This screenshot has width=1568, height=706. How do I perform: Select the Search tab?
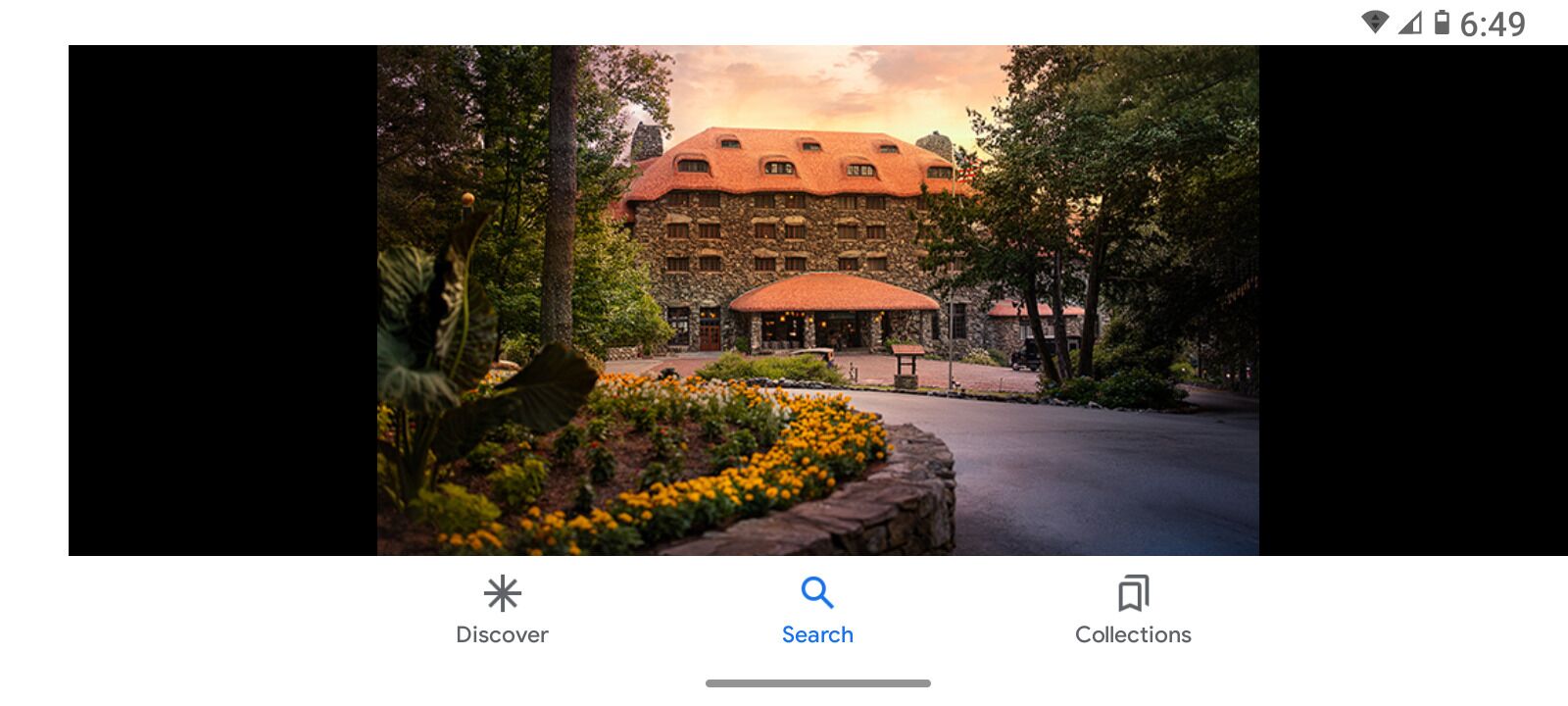[817, 610]
